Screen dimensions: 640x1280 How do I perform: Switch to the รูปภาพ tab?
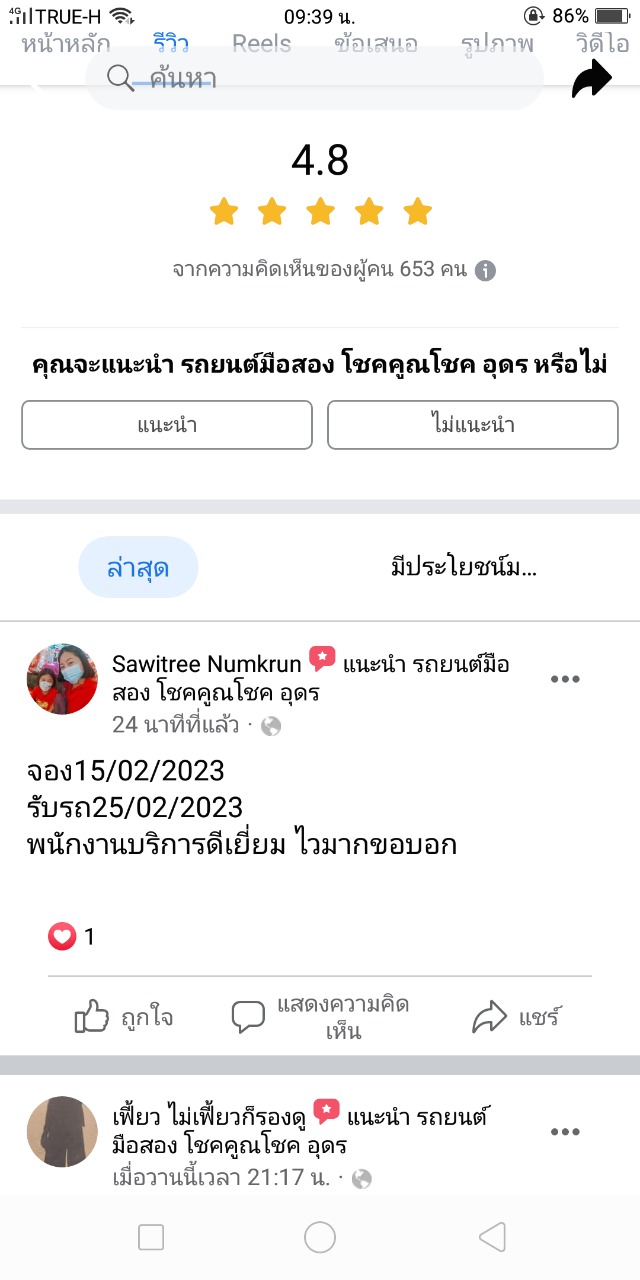[x=497, y=44]
